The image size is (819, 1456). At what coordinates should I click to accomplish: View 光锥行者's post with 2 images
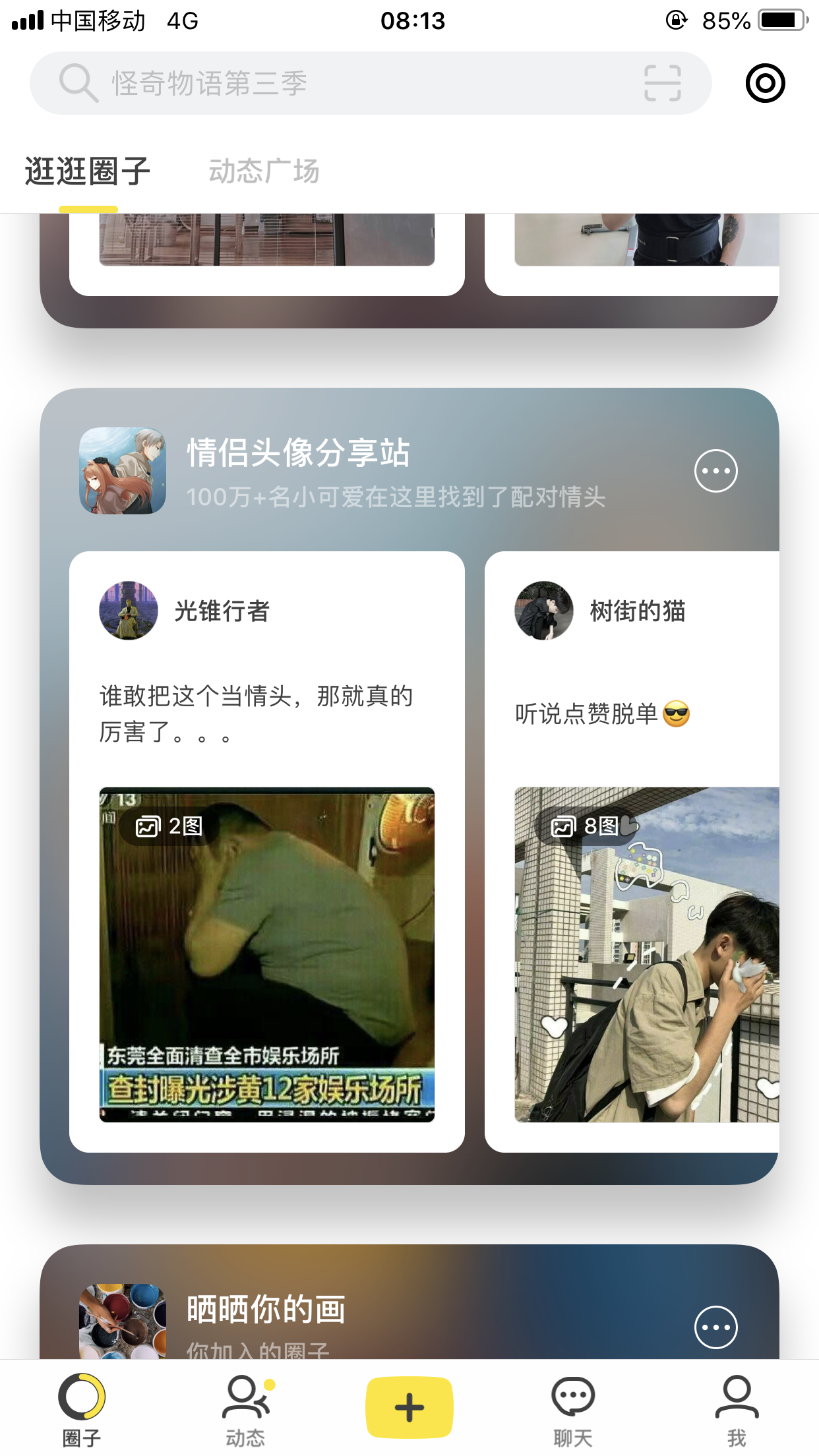pyautogui.click(x=266, y=954)
